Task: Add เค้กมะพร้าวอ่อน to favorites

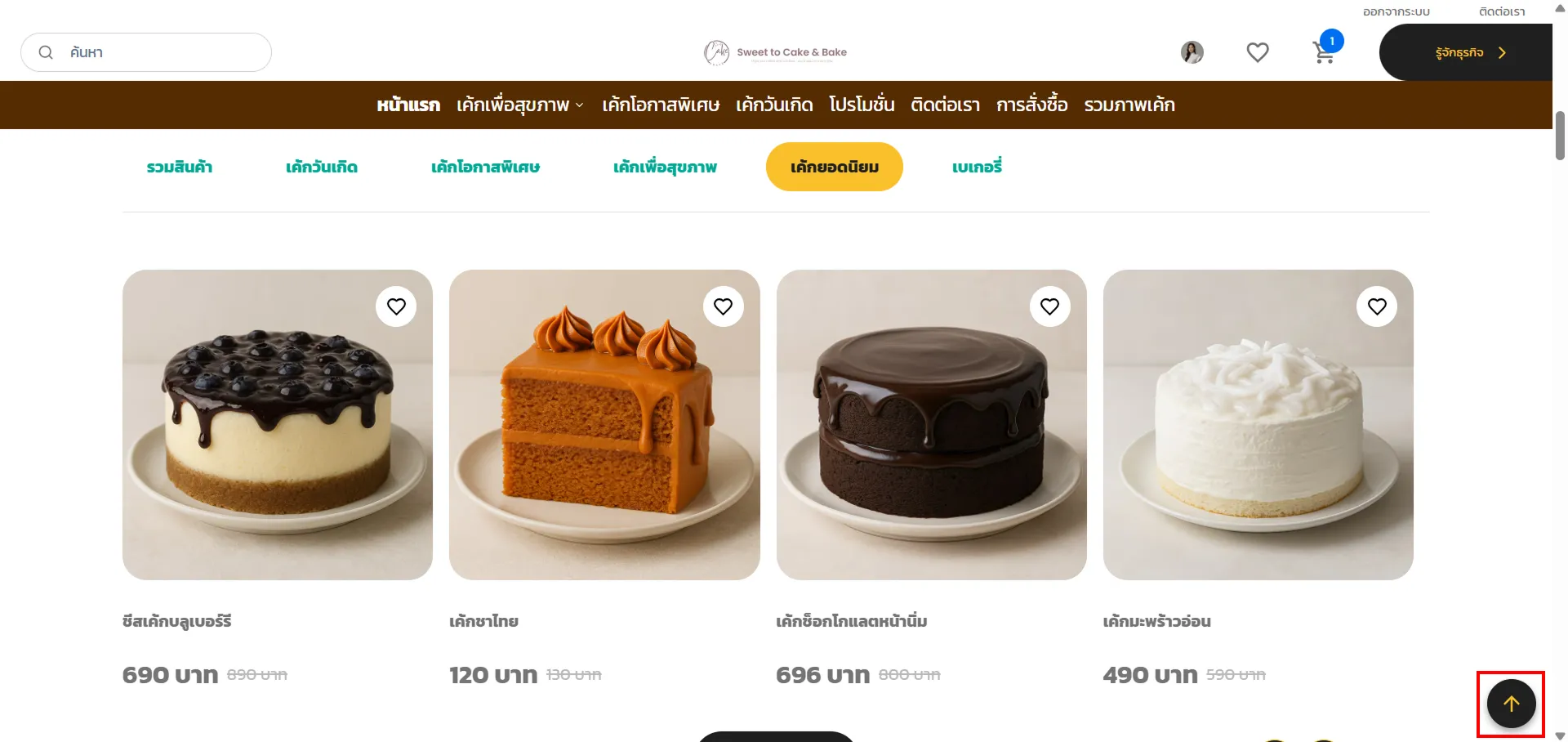Action: [x=1377, y=306]
